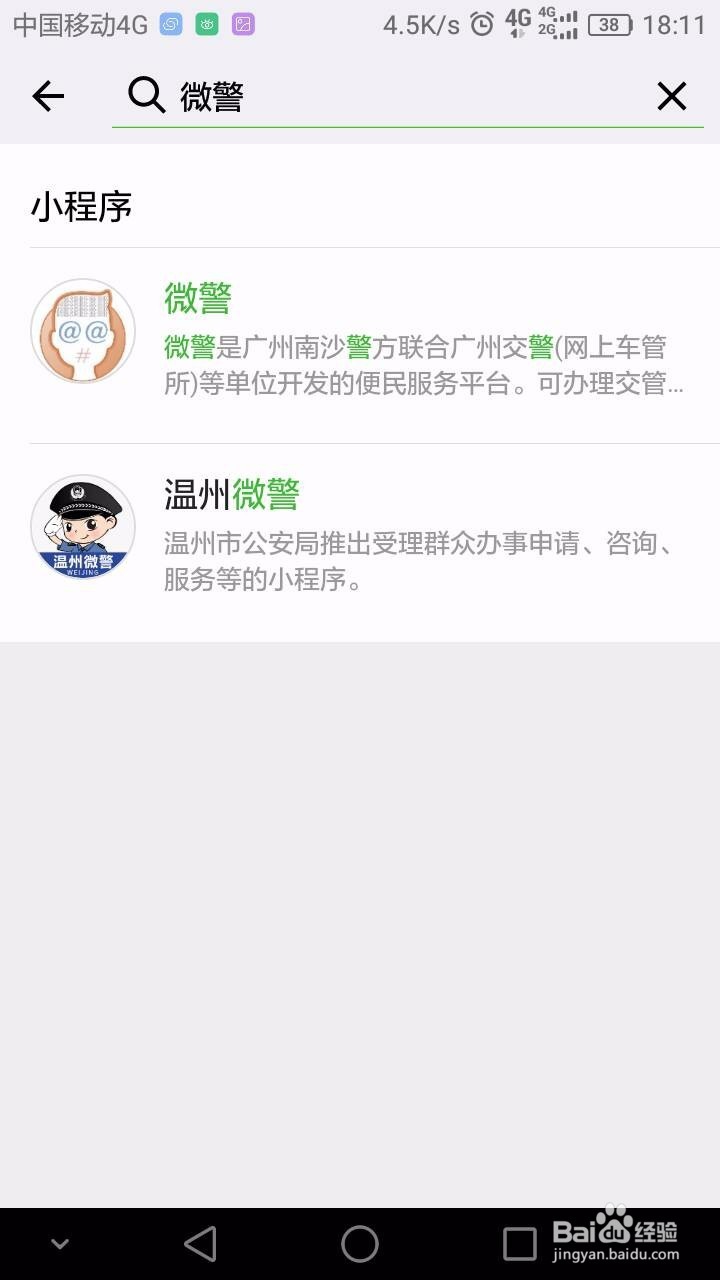This screenshot has height=1280, width=720.
Task: Tap the 微警 description text
Action: pyautogui.click(x=420, y=365)
